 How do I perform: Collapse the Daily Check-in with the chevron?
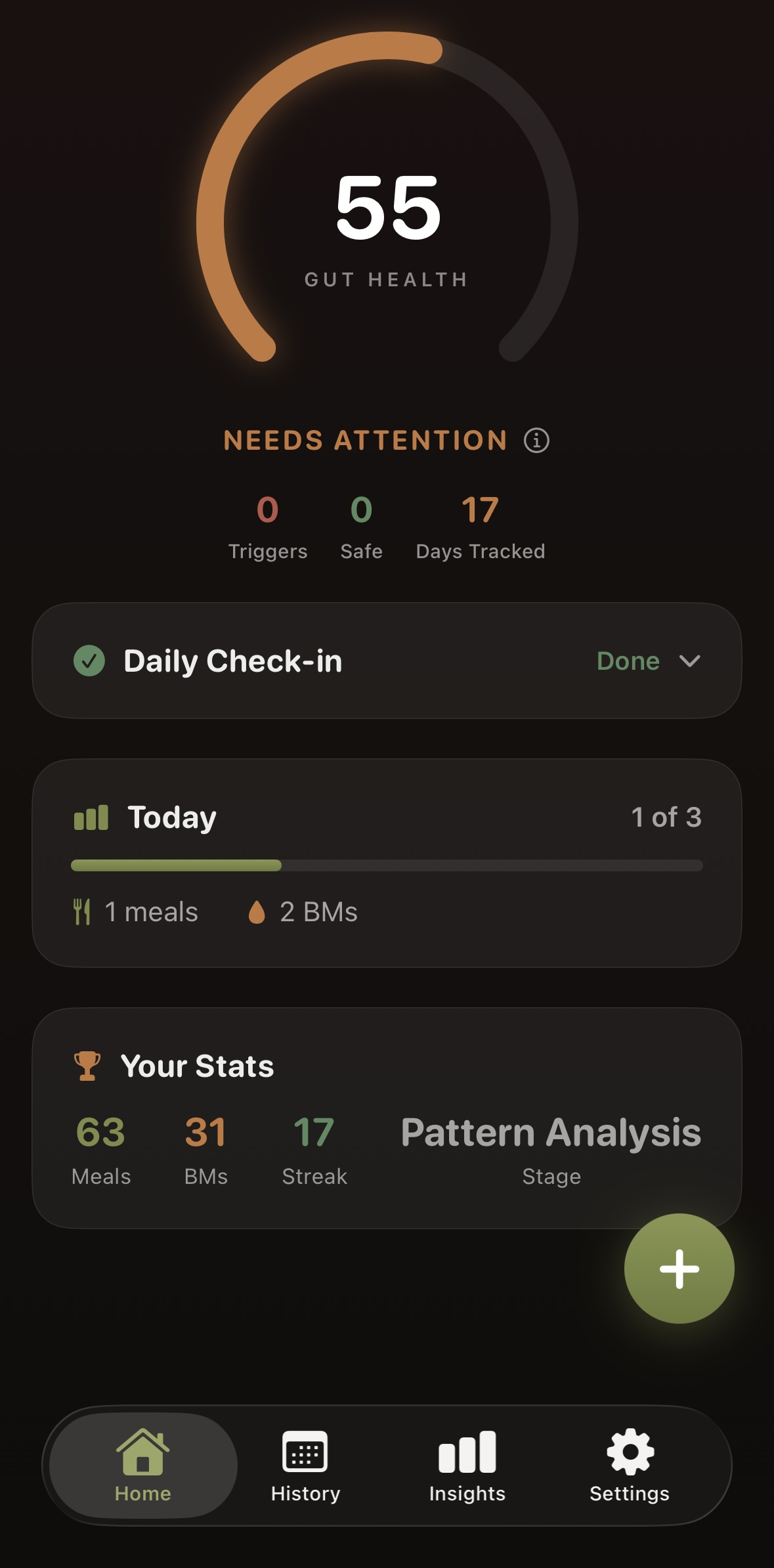click(x=689, y=663)
